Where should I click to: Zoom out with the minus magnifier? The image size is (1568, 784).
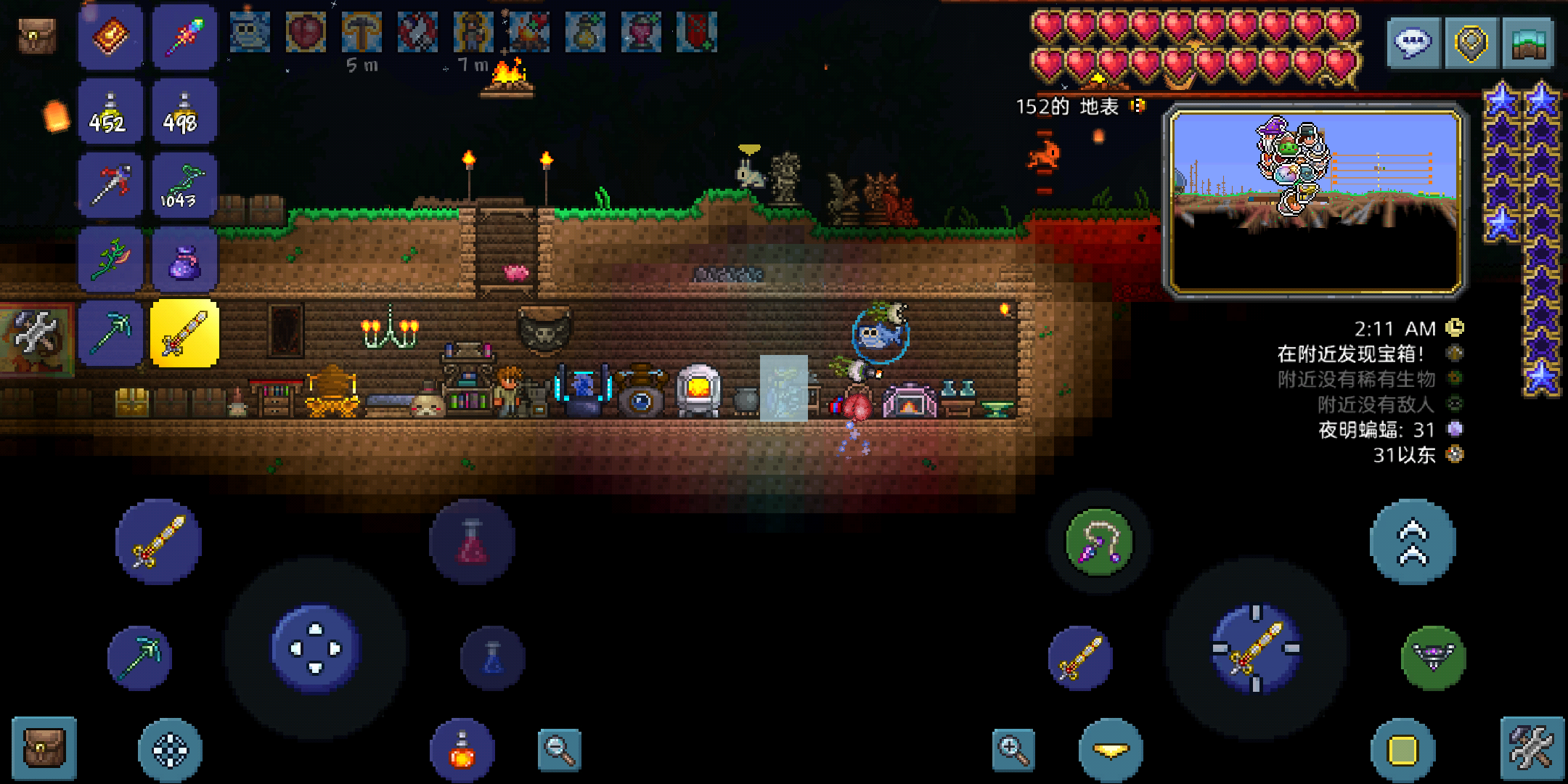point(560,748)
